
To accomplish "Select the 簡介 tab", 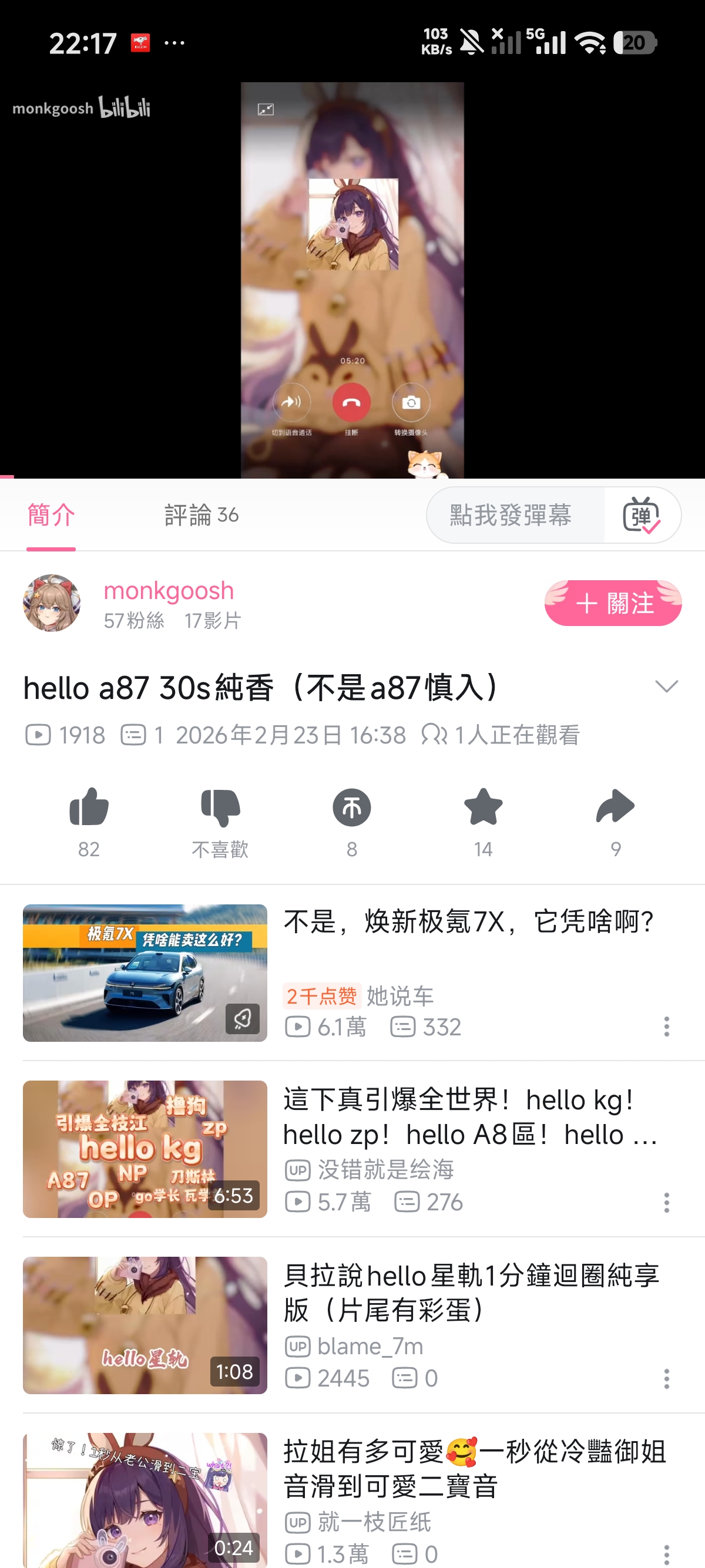I will [x=51, y=515].
